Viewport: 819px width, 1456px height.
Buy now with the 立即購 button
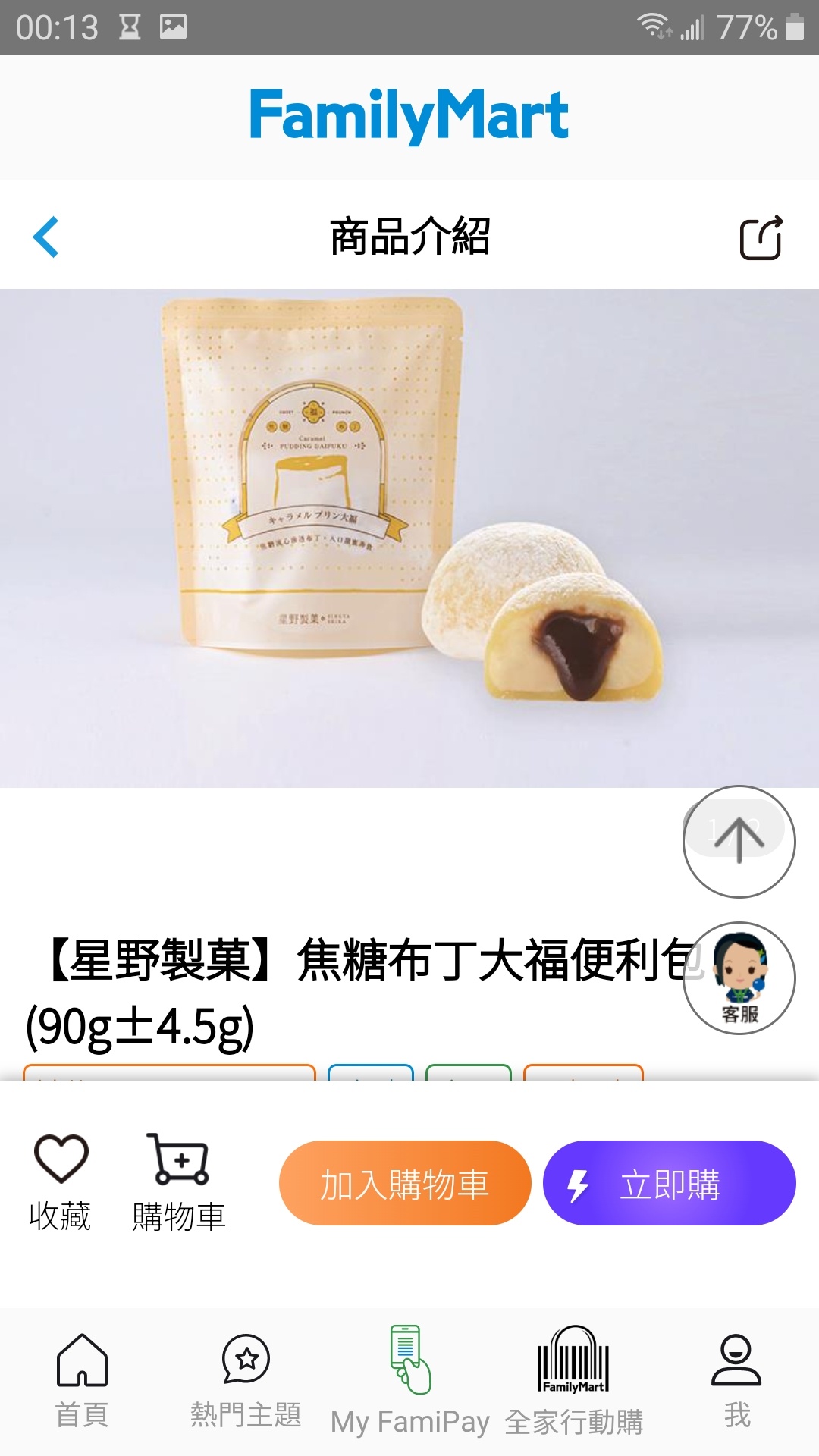[x=669, y=1183]
